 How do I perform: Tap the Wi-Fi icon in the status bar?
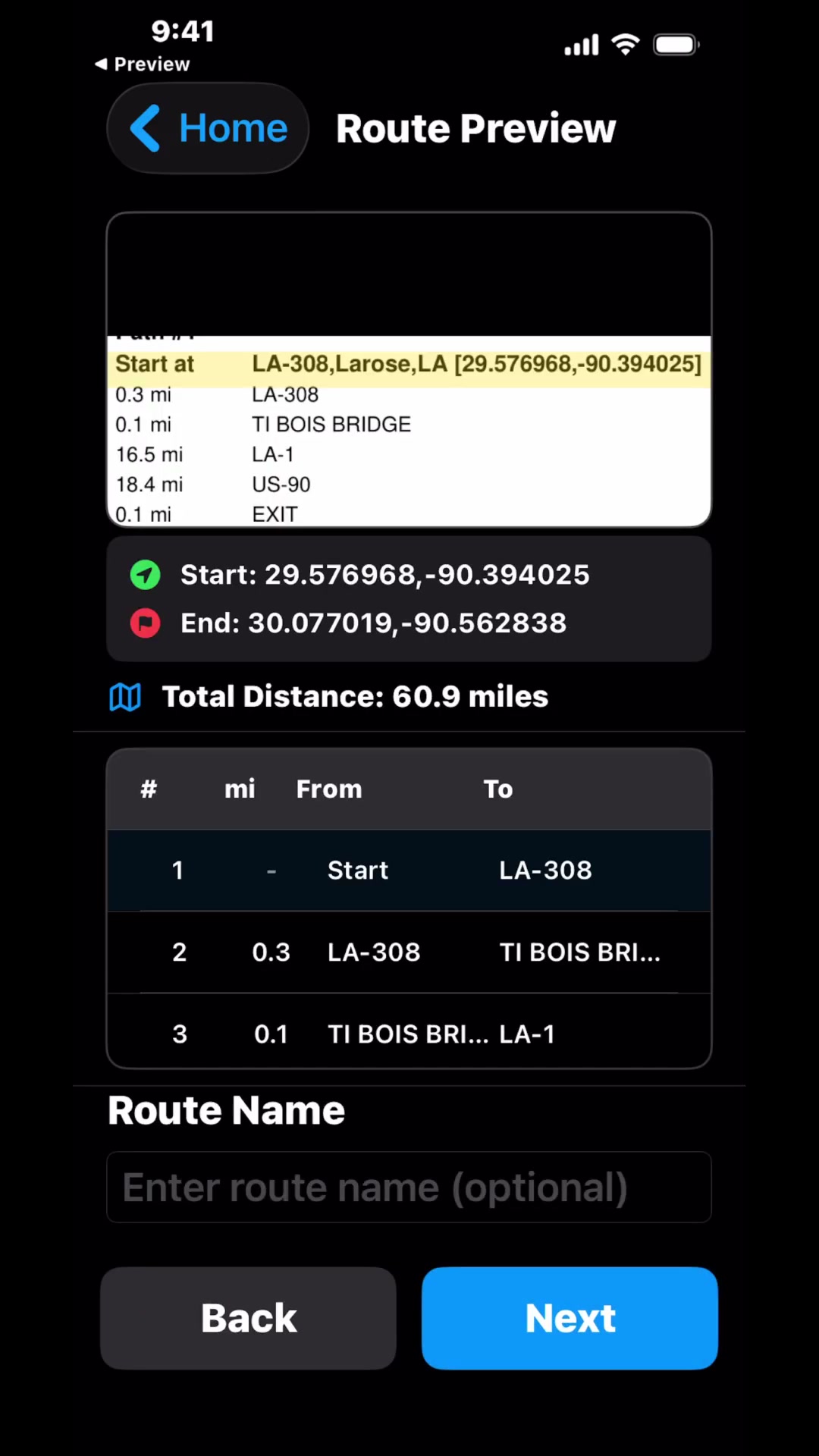pyautogui.click(x=625, y=44)
